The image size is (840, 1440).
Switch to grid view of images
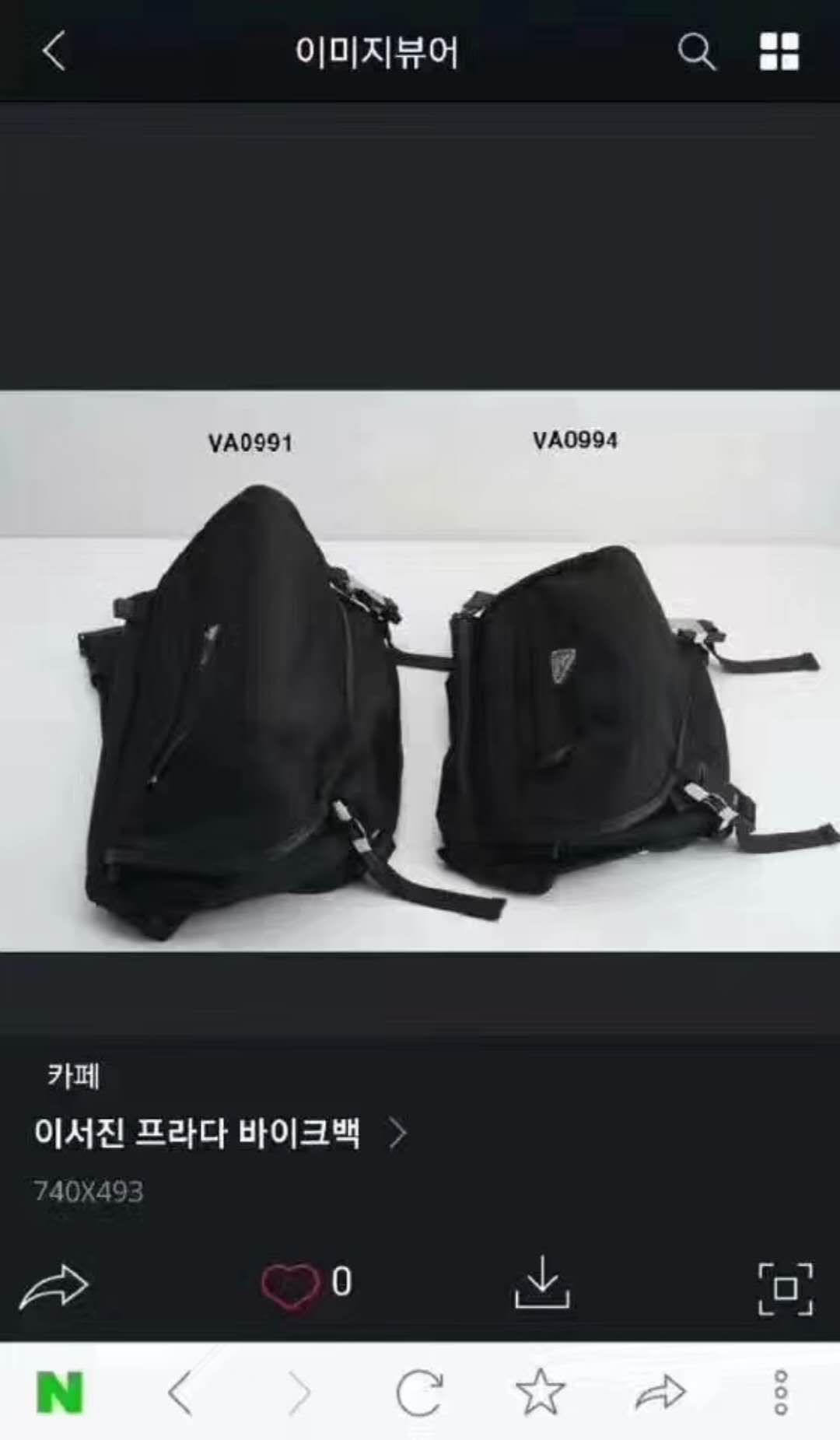(779, 52)
